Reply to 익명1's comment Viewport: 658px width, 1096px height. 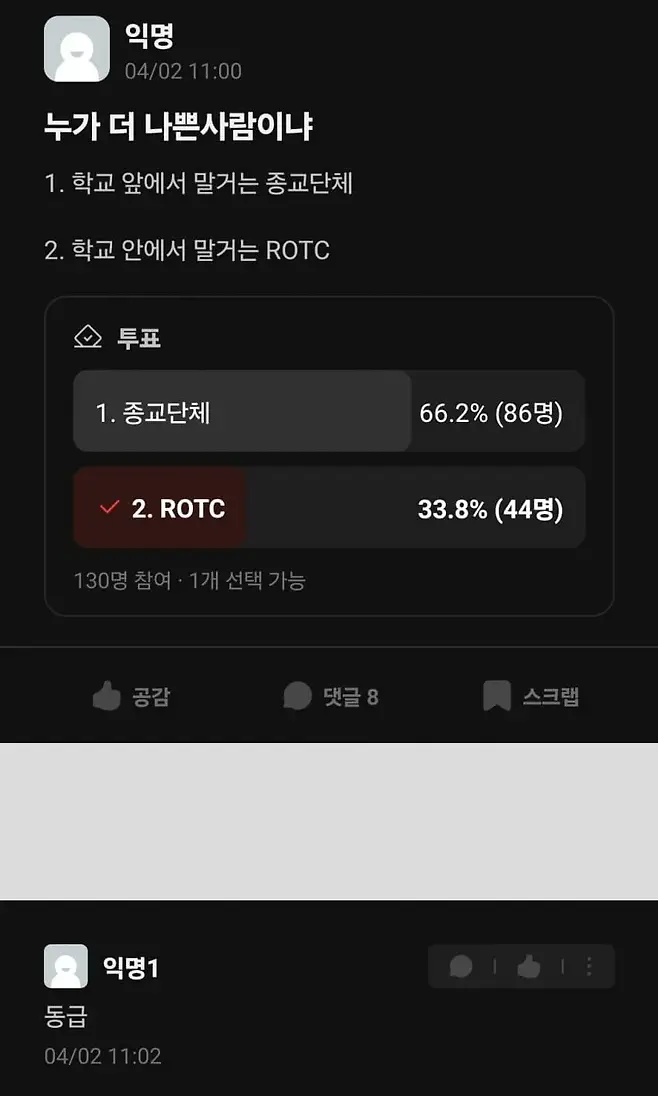point(461,966)
